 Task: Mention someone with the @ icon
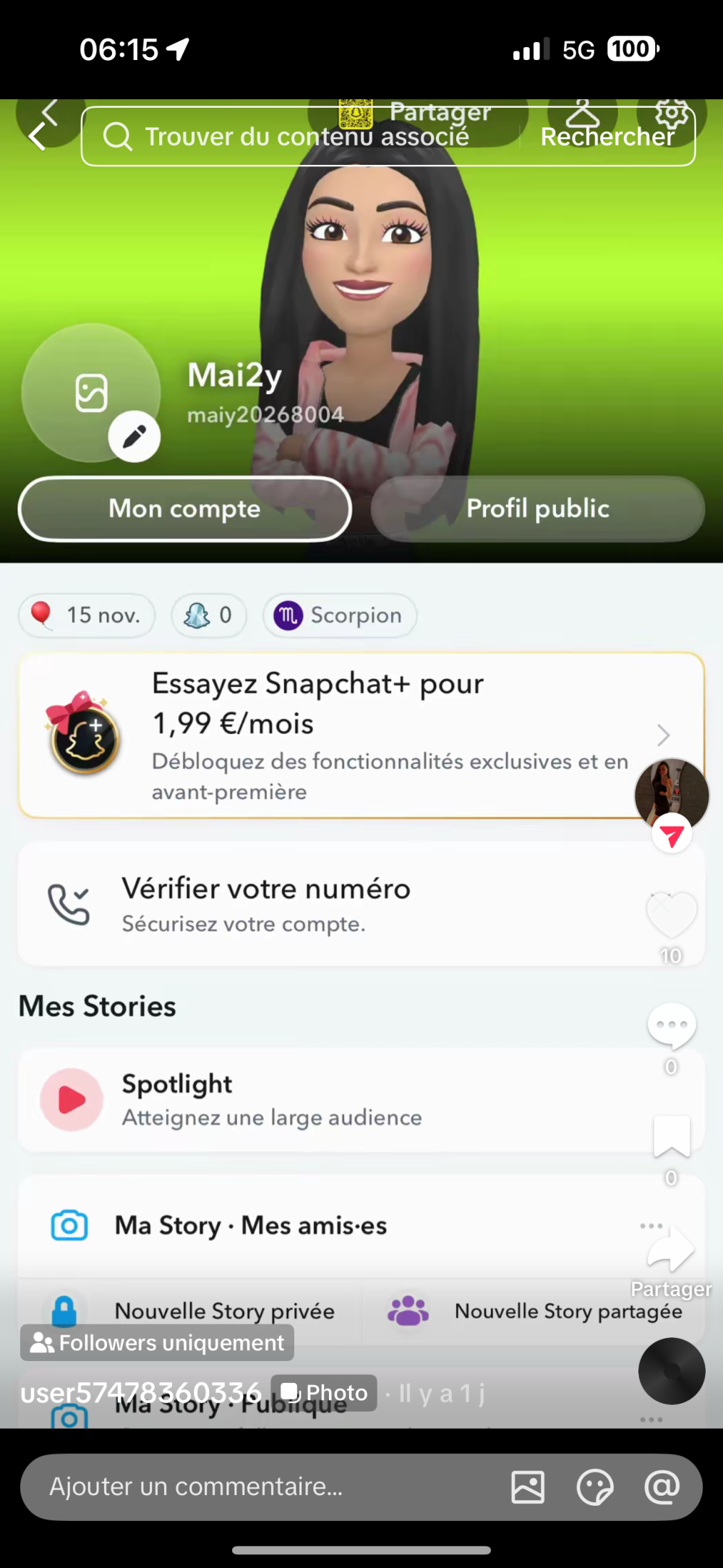(662, 1487)
